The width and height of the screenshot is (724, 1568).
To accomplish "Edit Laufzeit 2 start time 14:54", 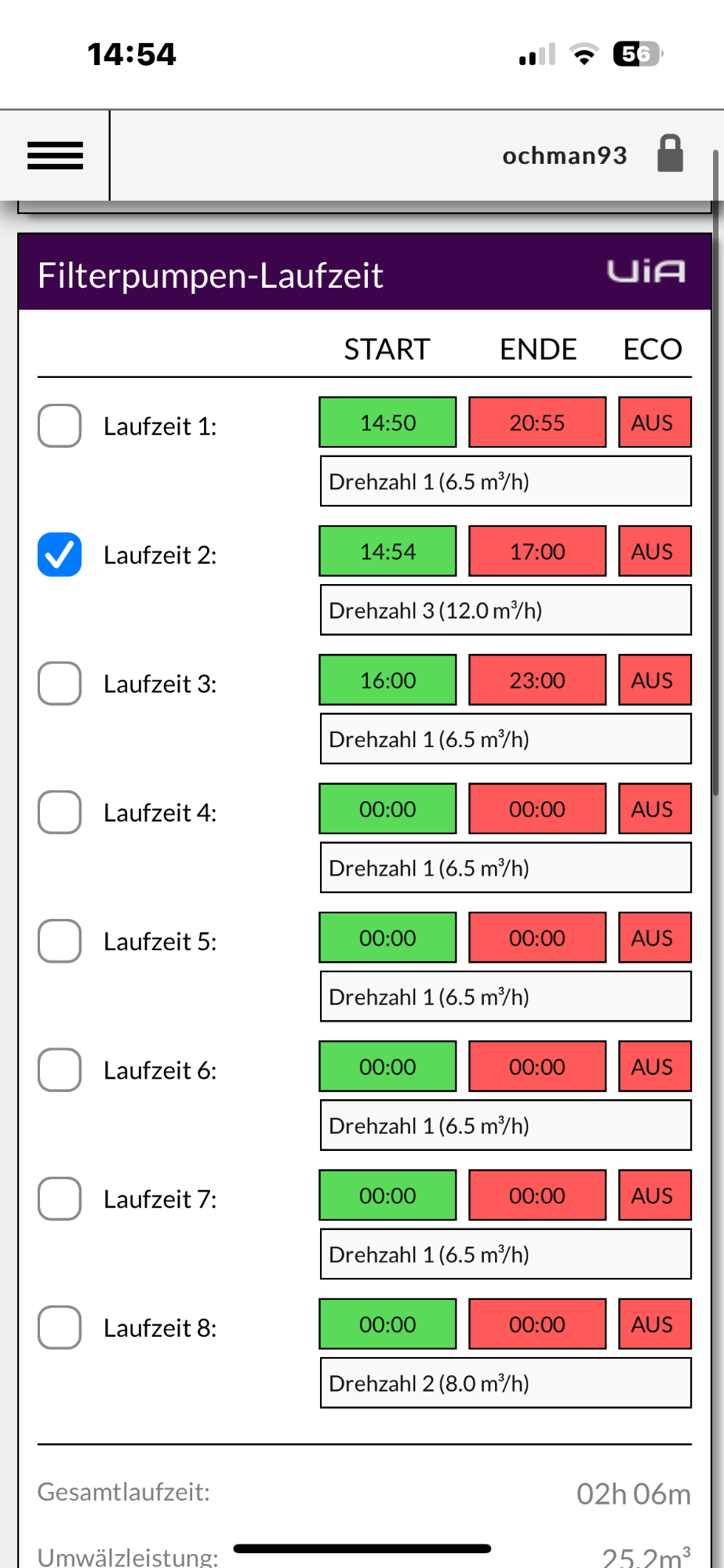I will [x=387, y=551].
